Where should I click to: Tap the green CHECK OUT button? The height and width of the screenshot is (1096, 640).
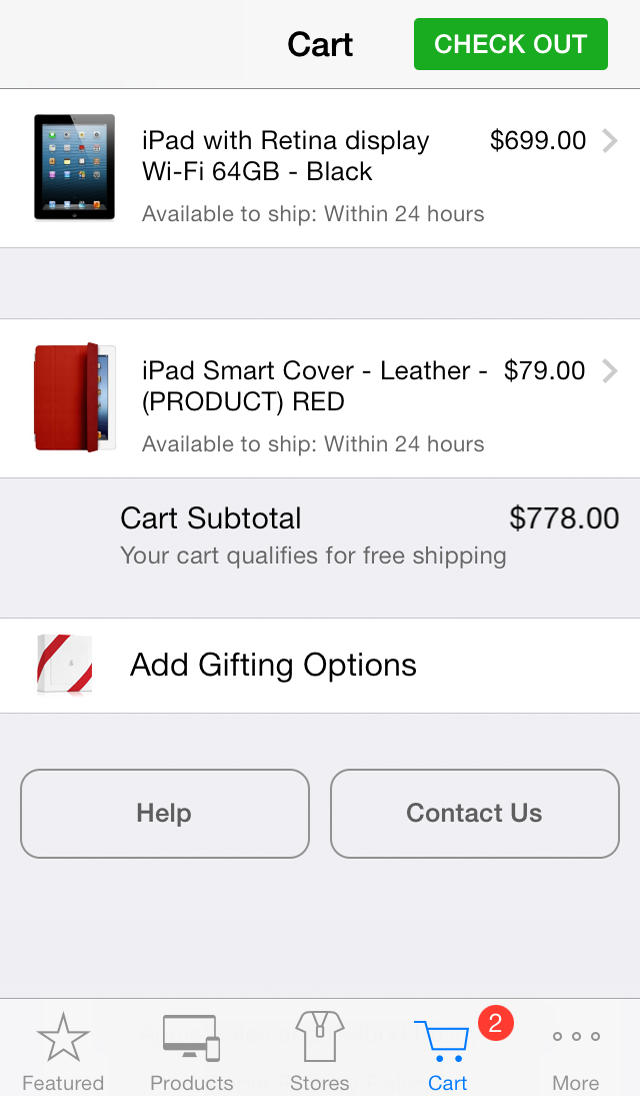point(510,44)
